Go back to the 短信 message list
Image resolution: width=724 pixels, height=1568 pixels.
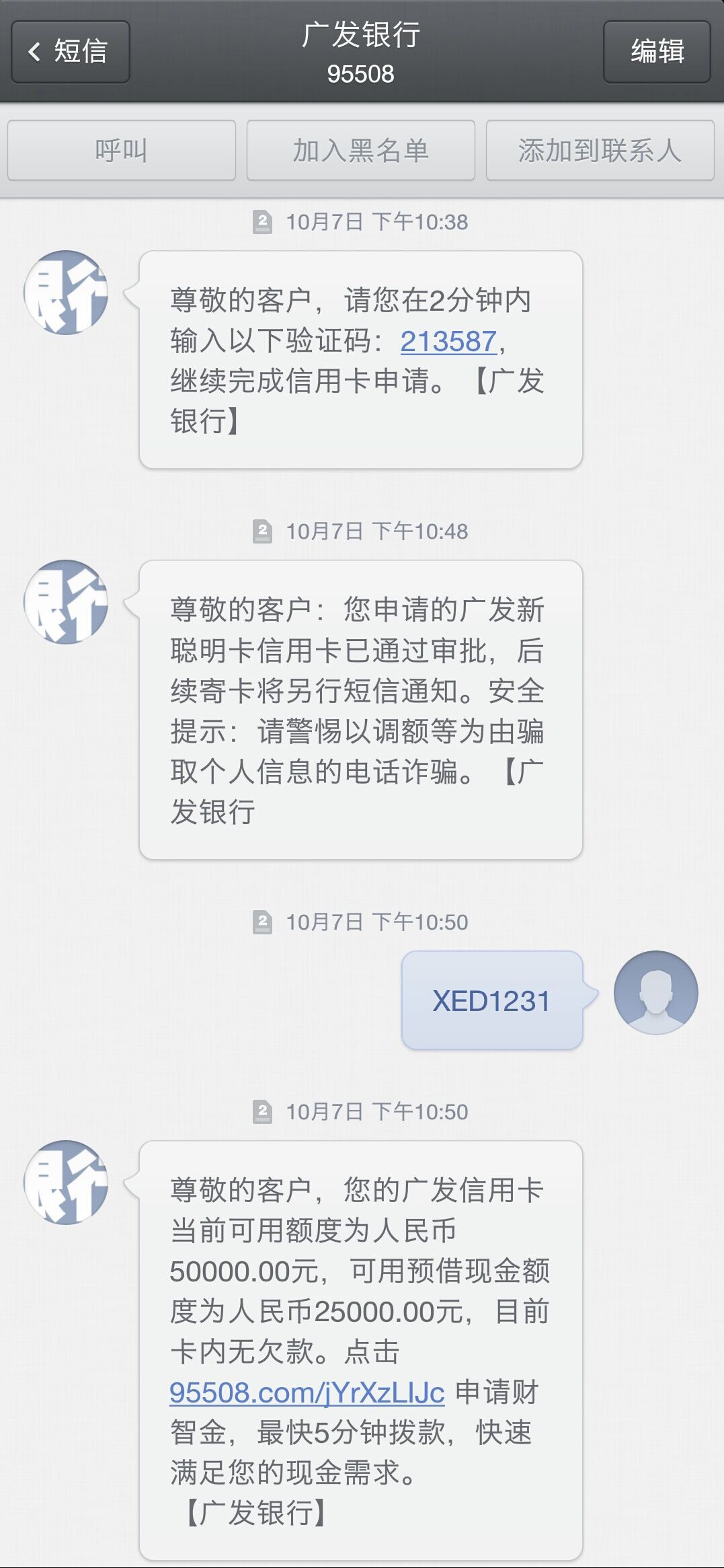pos(70,52)
